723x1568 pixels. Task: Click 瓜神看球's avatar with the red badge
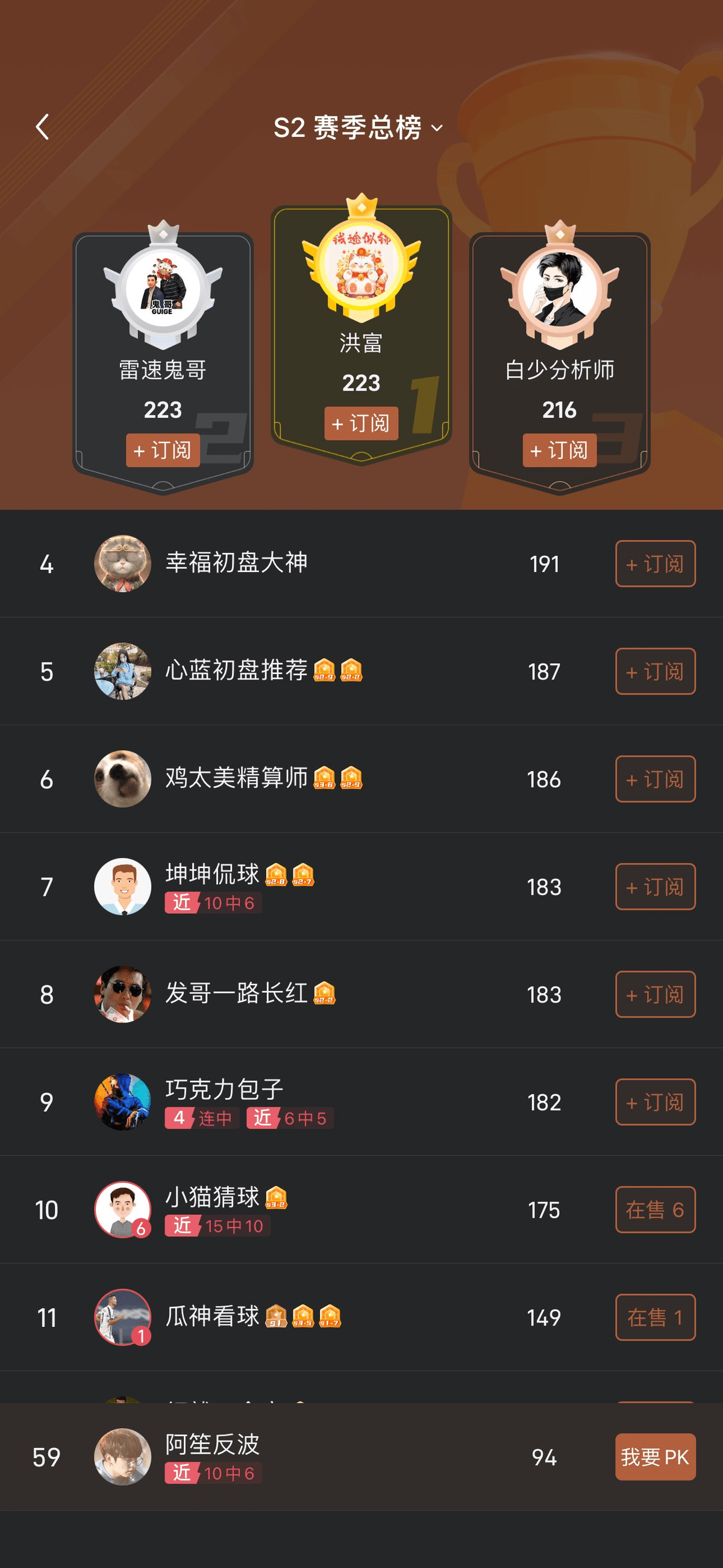pyautogui.click(x=124, y=1318)
